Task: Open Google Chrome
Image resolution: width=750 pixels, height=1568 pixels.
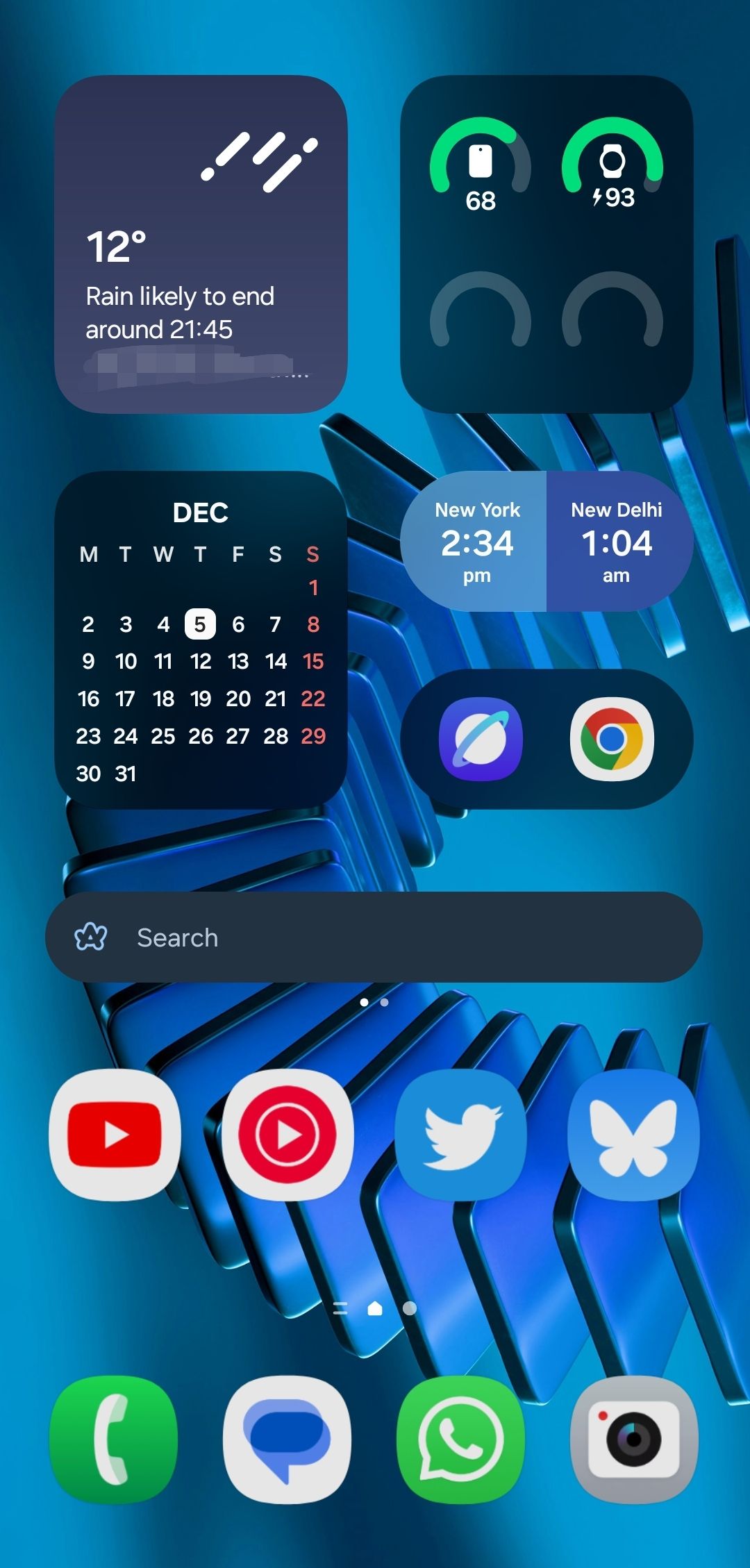Action: coord(612,738)
